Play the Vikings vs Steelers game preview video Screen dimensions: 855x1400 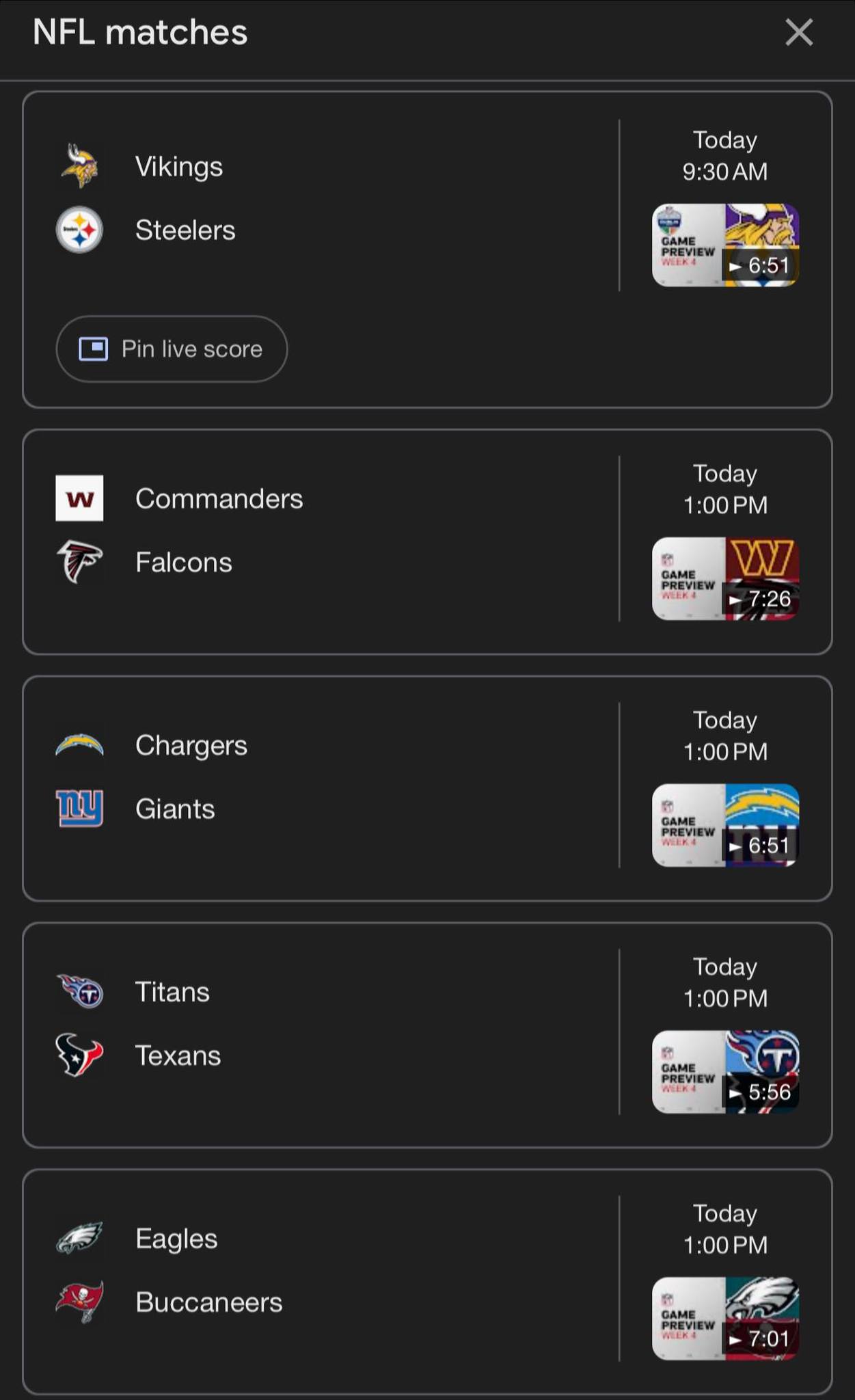(725, 245)
